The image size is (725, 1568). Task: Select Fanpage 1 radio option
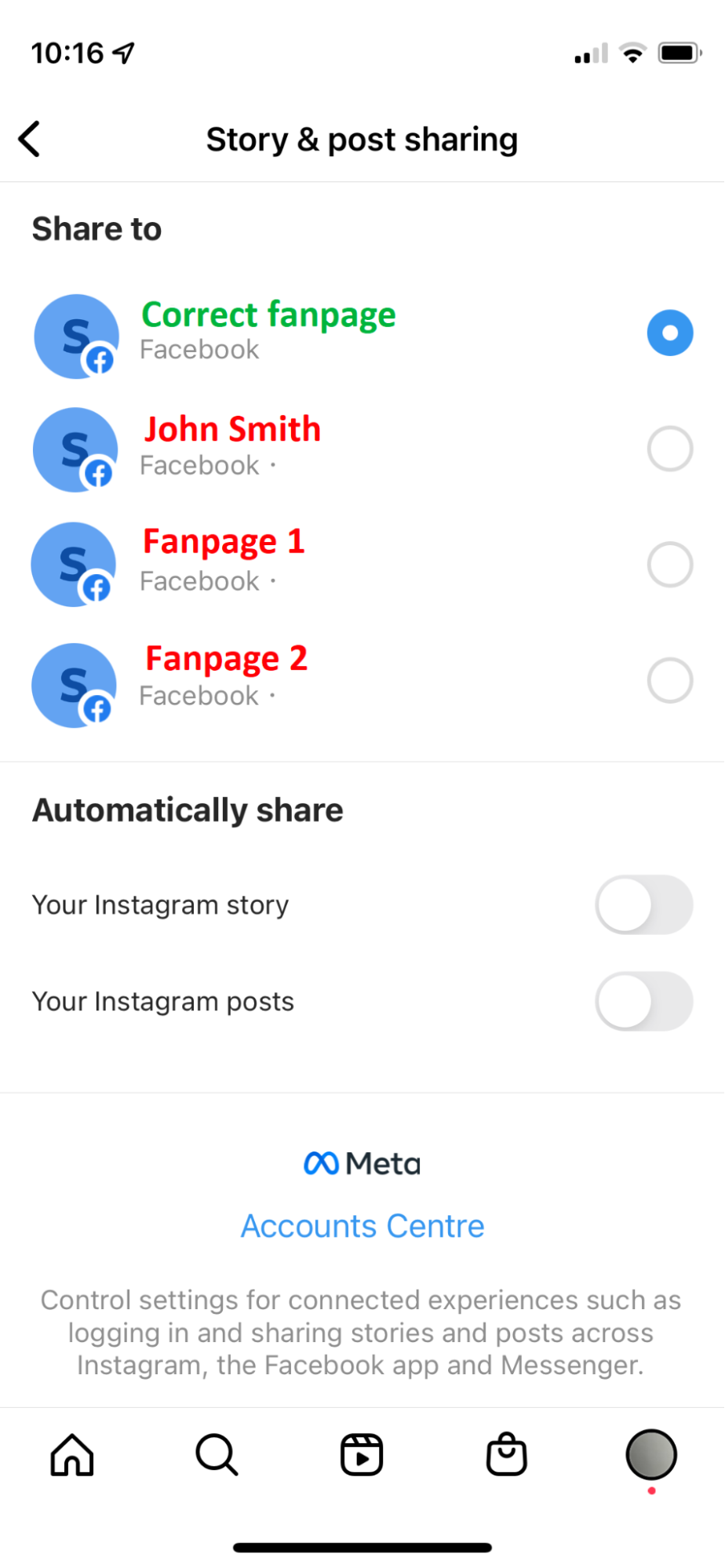[669, 564]
